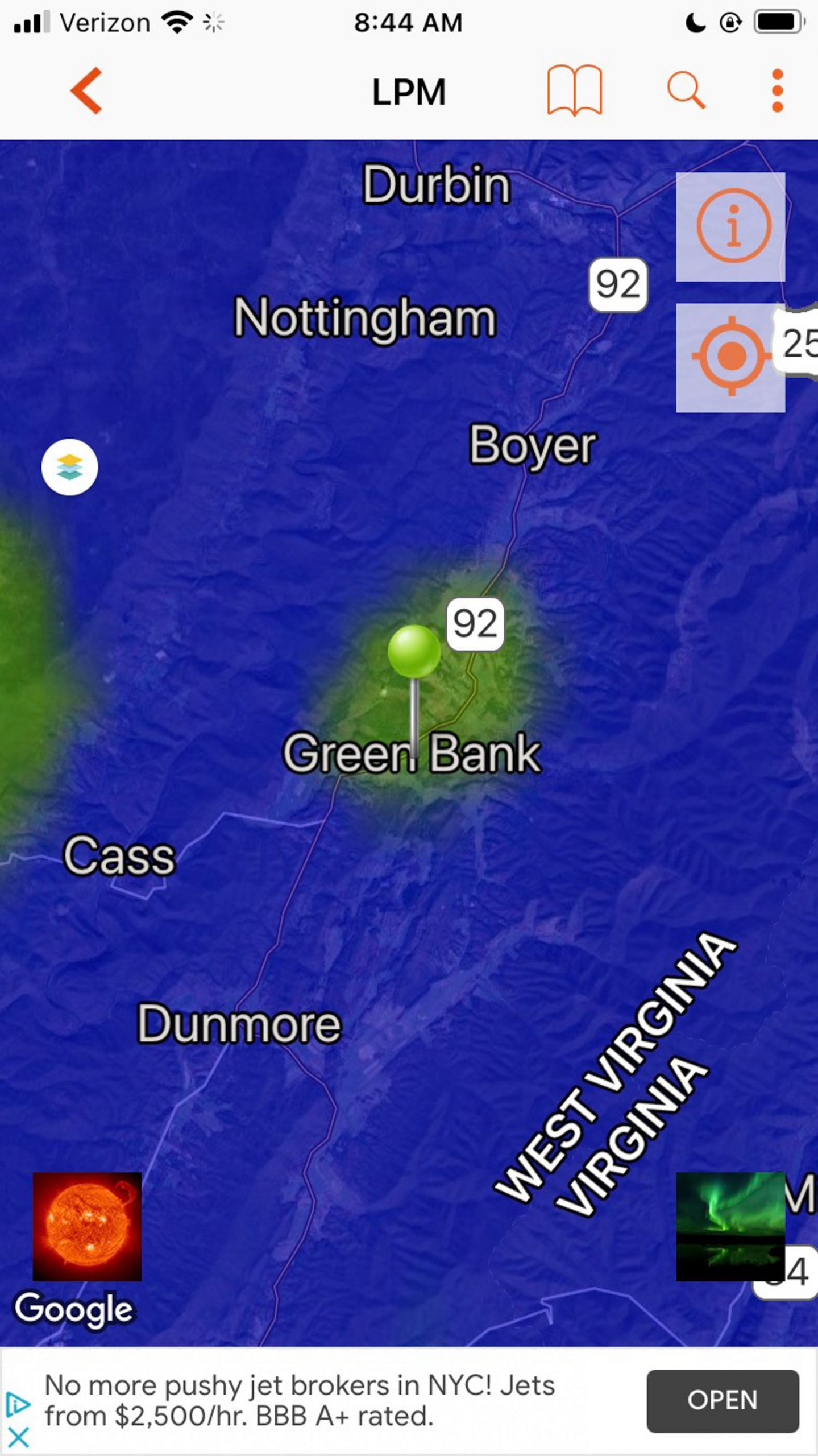Center map on my current location

click(730, 357)
